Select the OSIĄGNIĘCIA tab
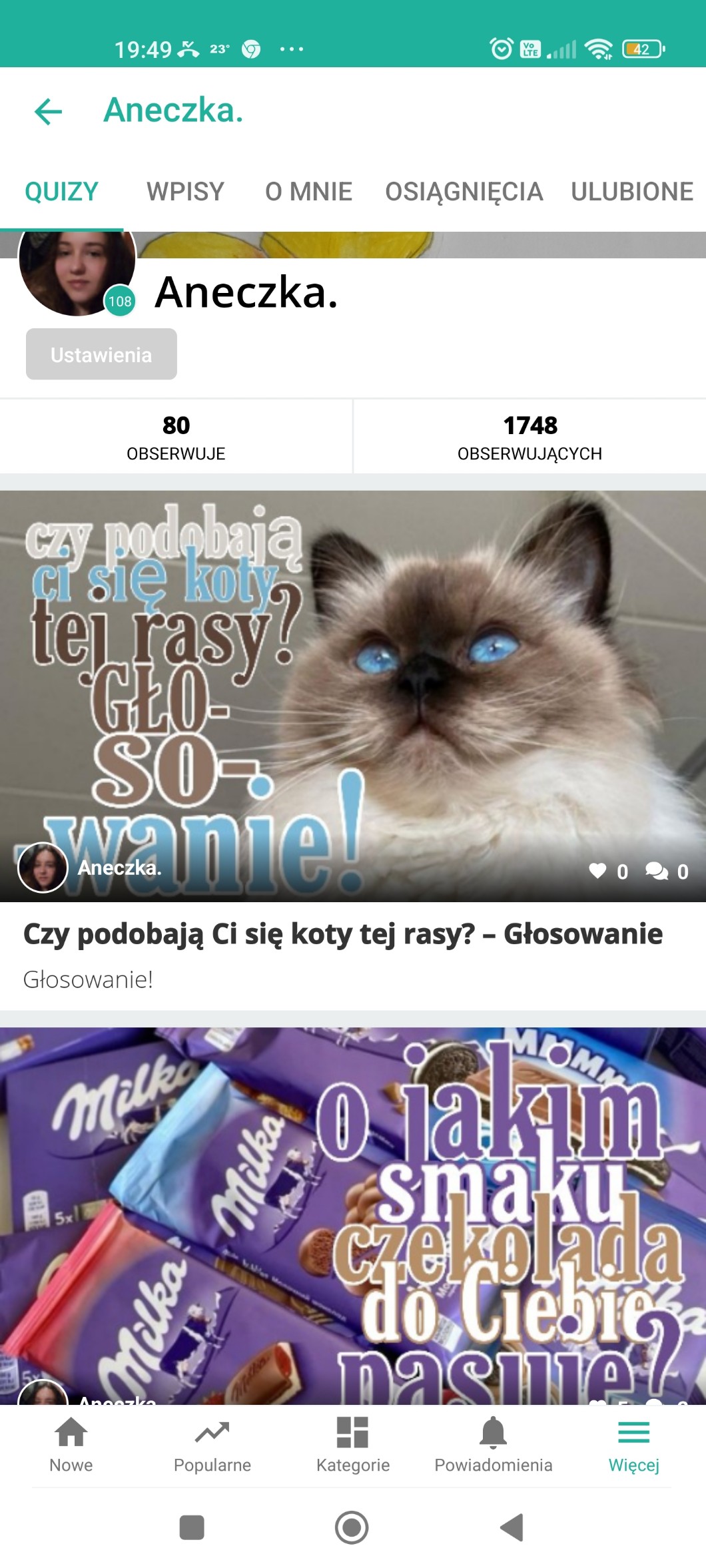 (x=464, y=192)
